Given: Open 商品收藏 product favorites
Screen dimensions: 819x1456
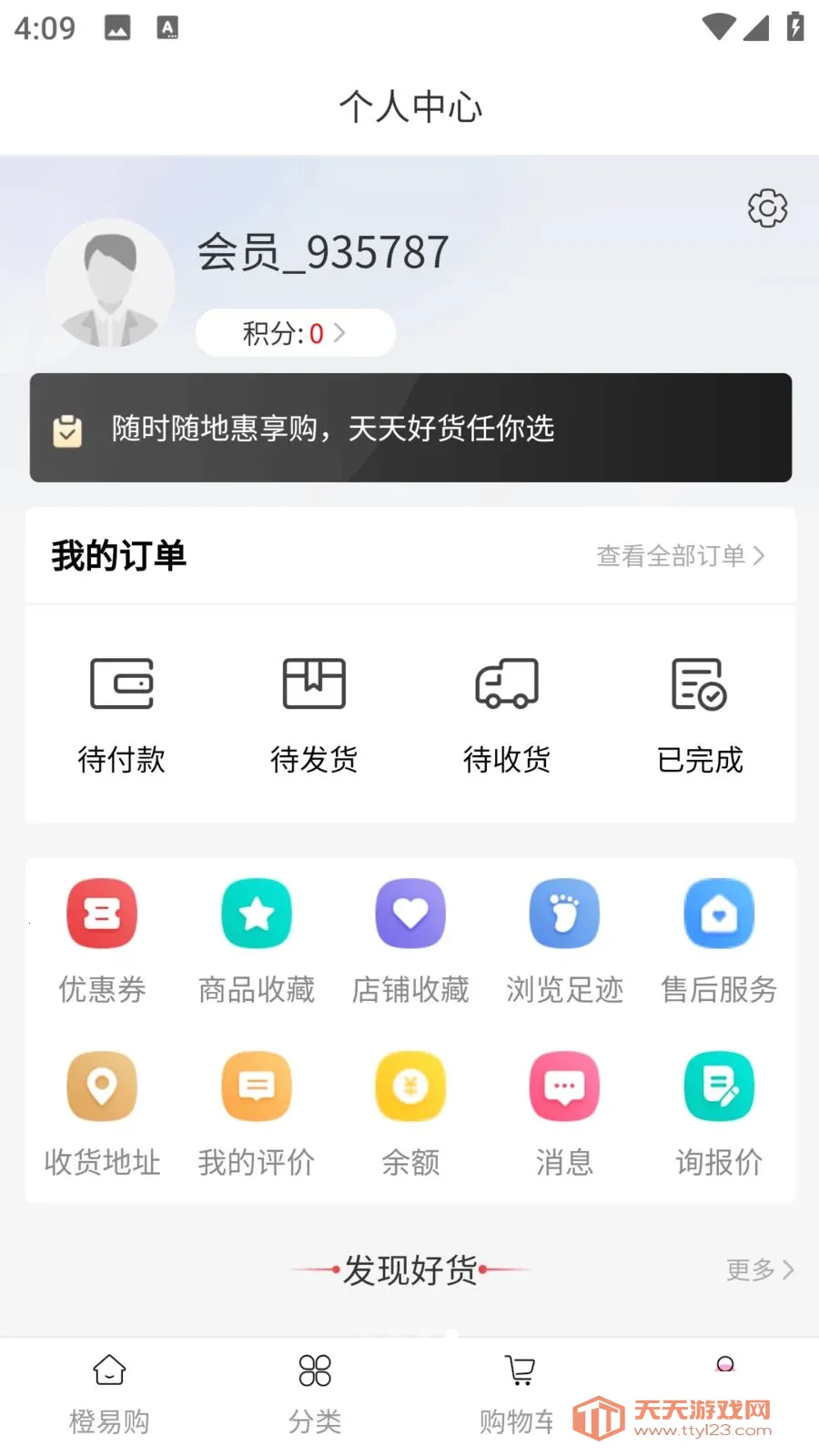Looking at the screenshot, I should coord(256,937).
